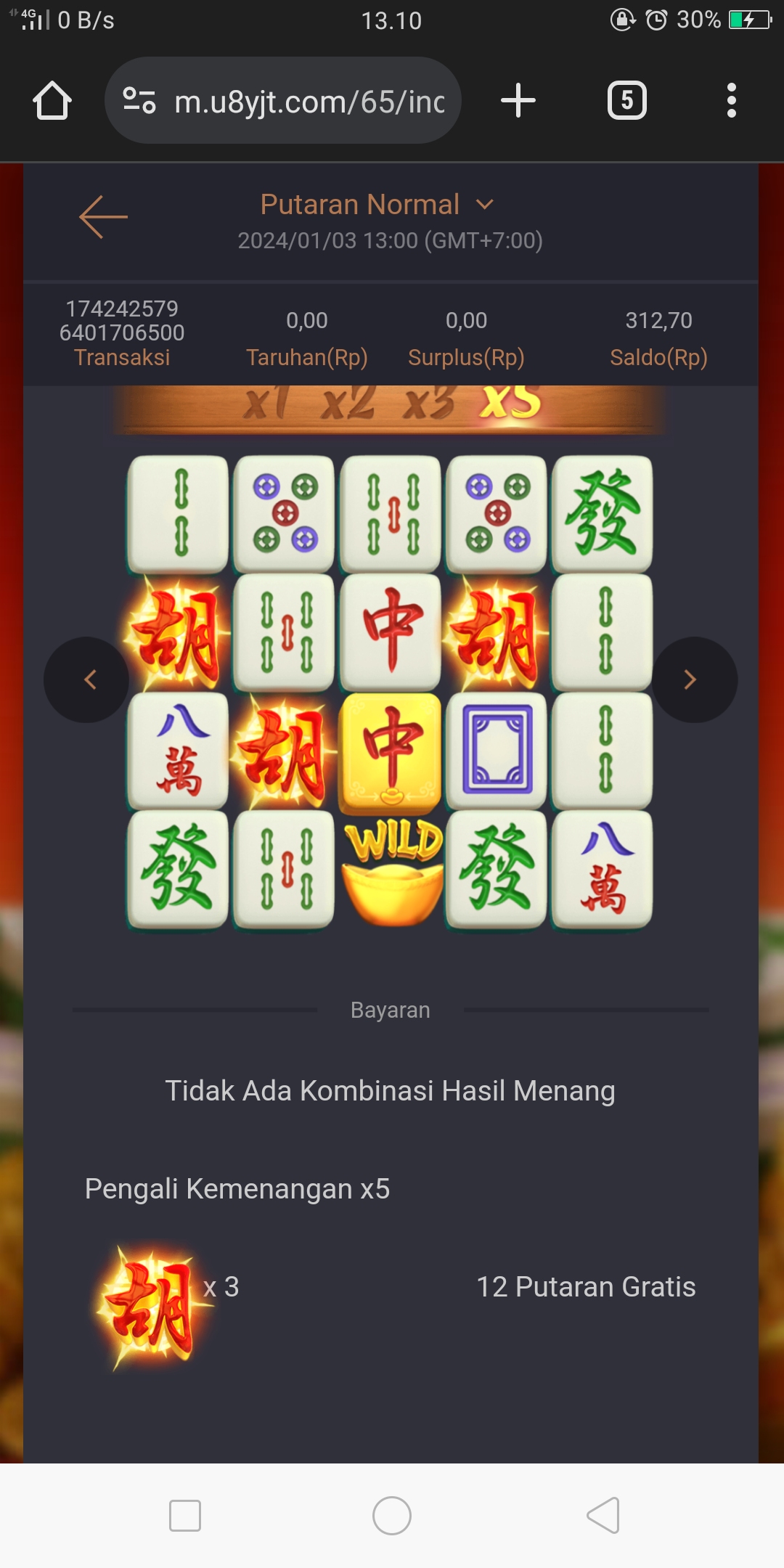Open the browser home page
Image resolution: width=784 pixels, height=1568 pixels.
52,100
